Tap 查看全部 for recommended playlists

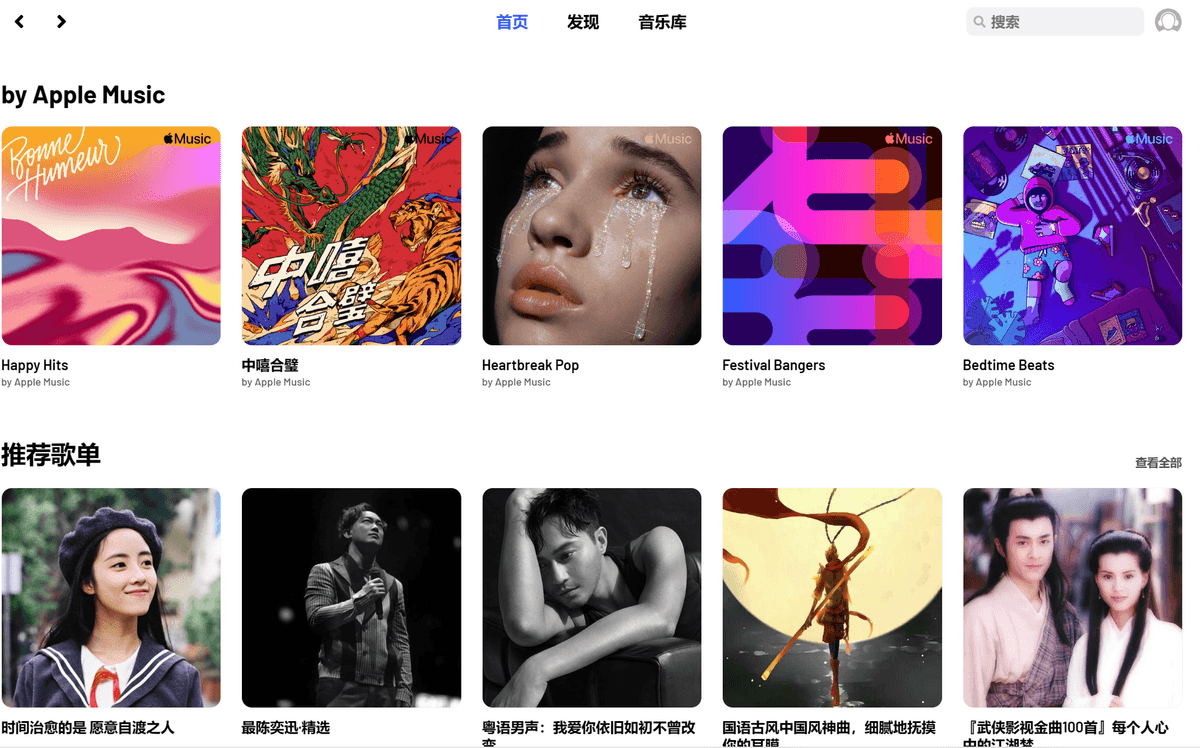[1158, 463]
